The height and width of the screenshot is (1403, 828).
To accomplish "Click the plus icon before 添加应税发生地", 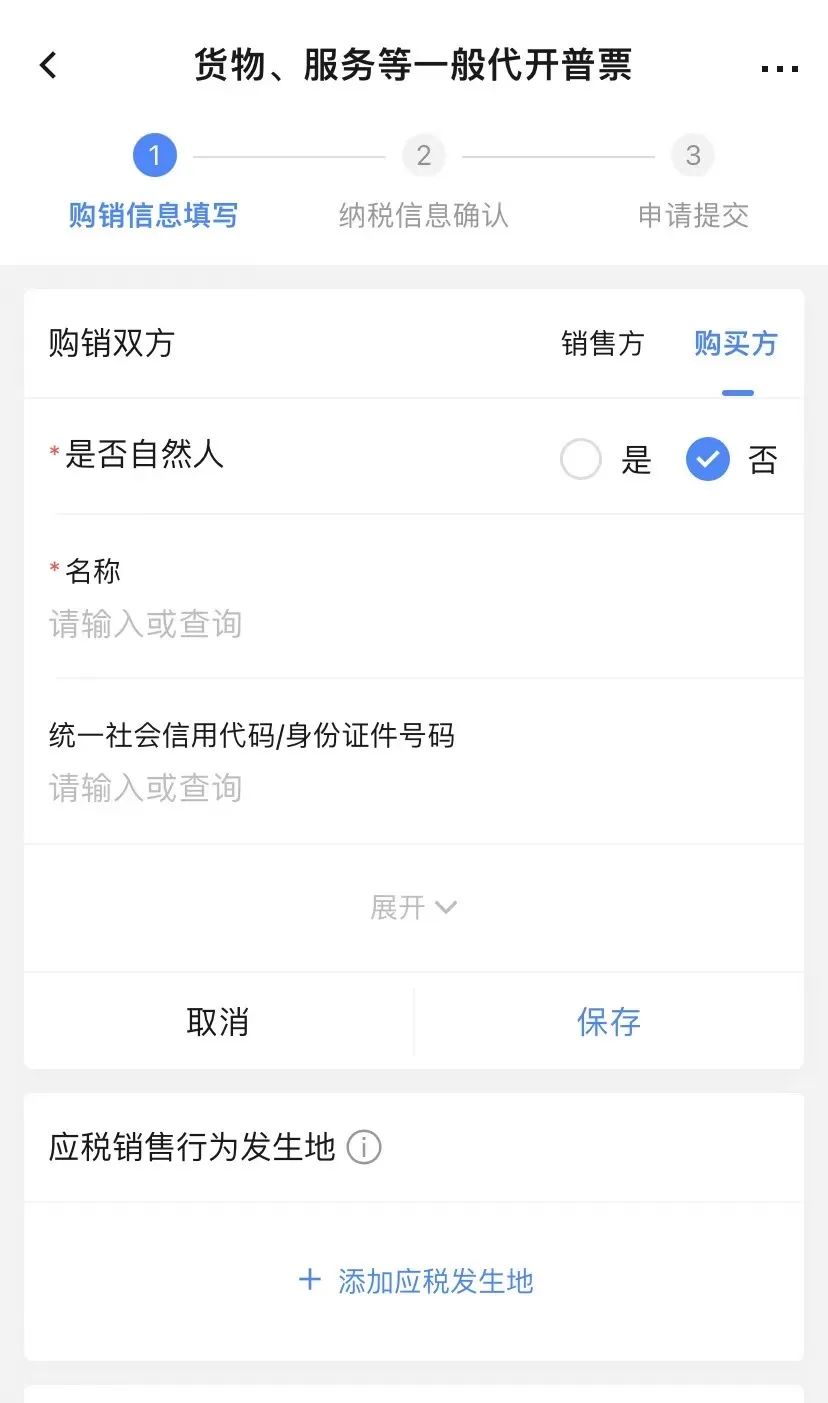I will (308, 1280).
